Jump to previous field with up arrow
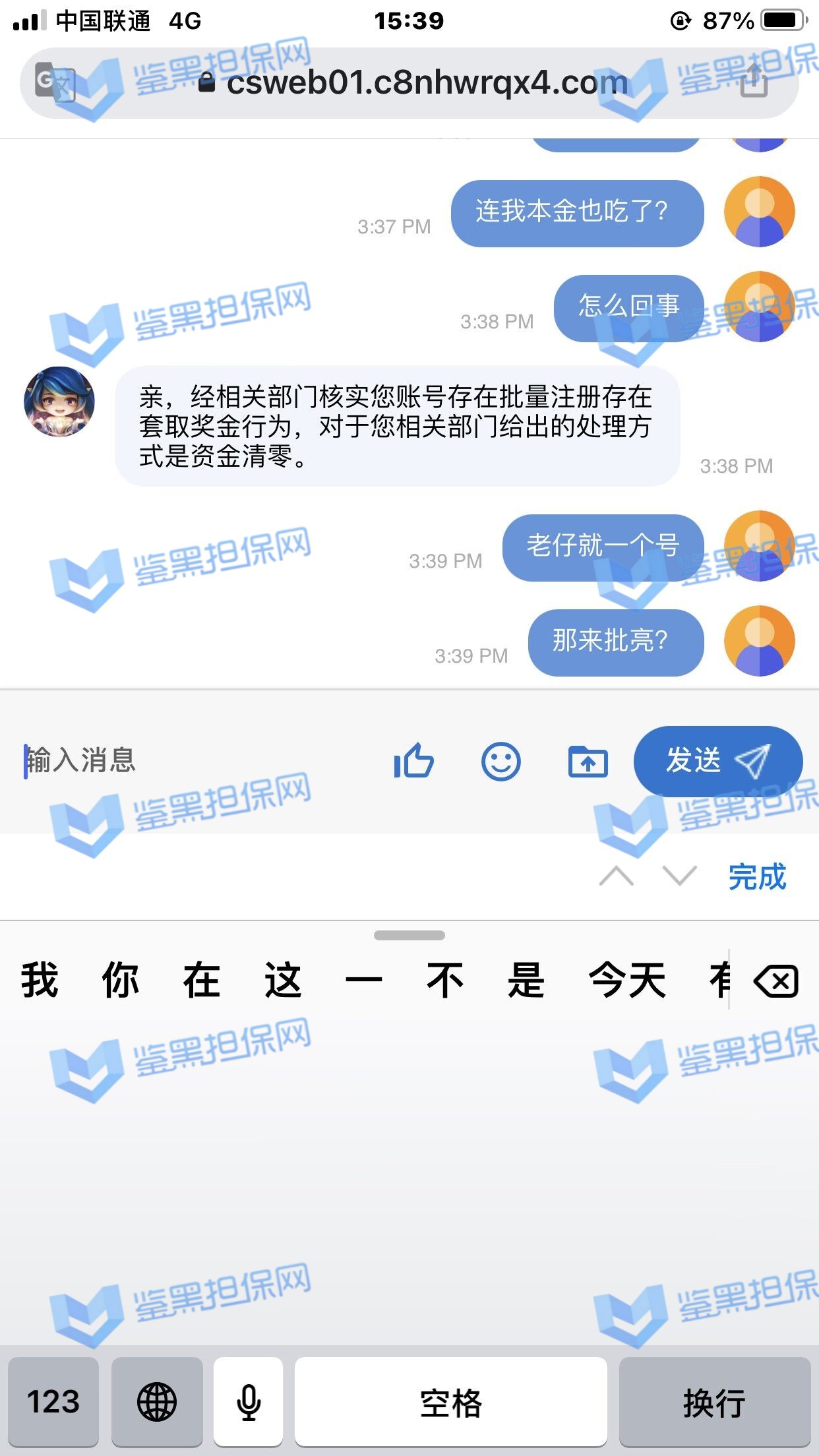819x1456 pixels. point(616,876)
